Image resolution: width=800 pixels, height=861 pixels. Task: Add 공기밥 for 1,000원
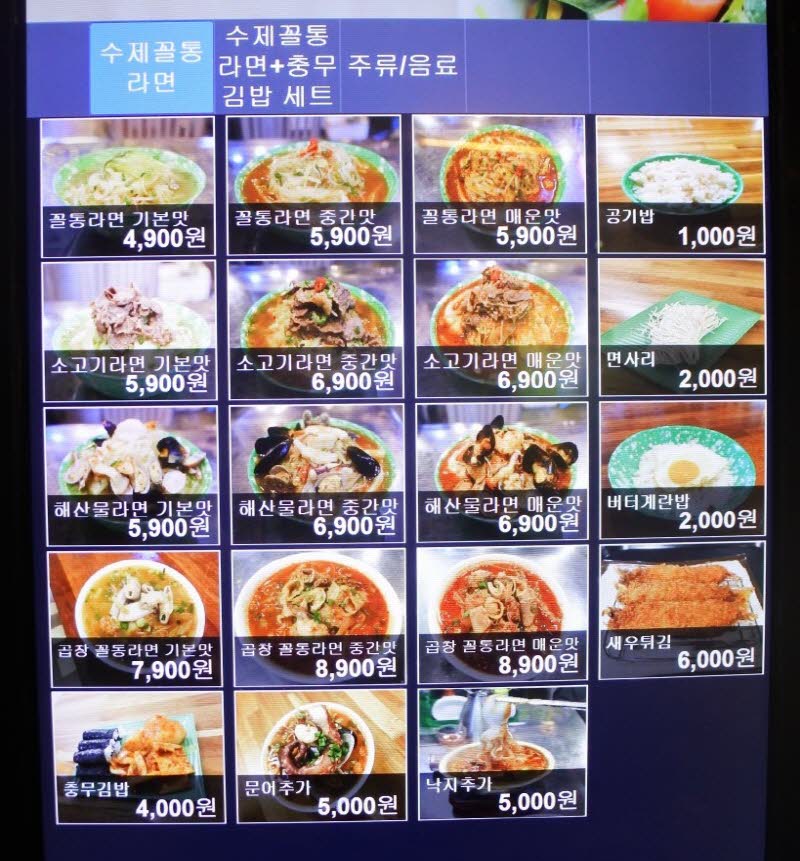click(x=680, y=186)
